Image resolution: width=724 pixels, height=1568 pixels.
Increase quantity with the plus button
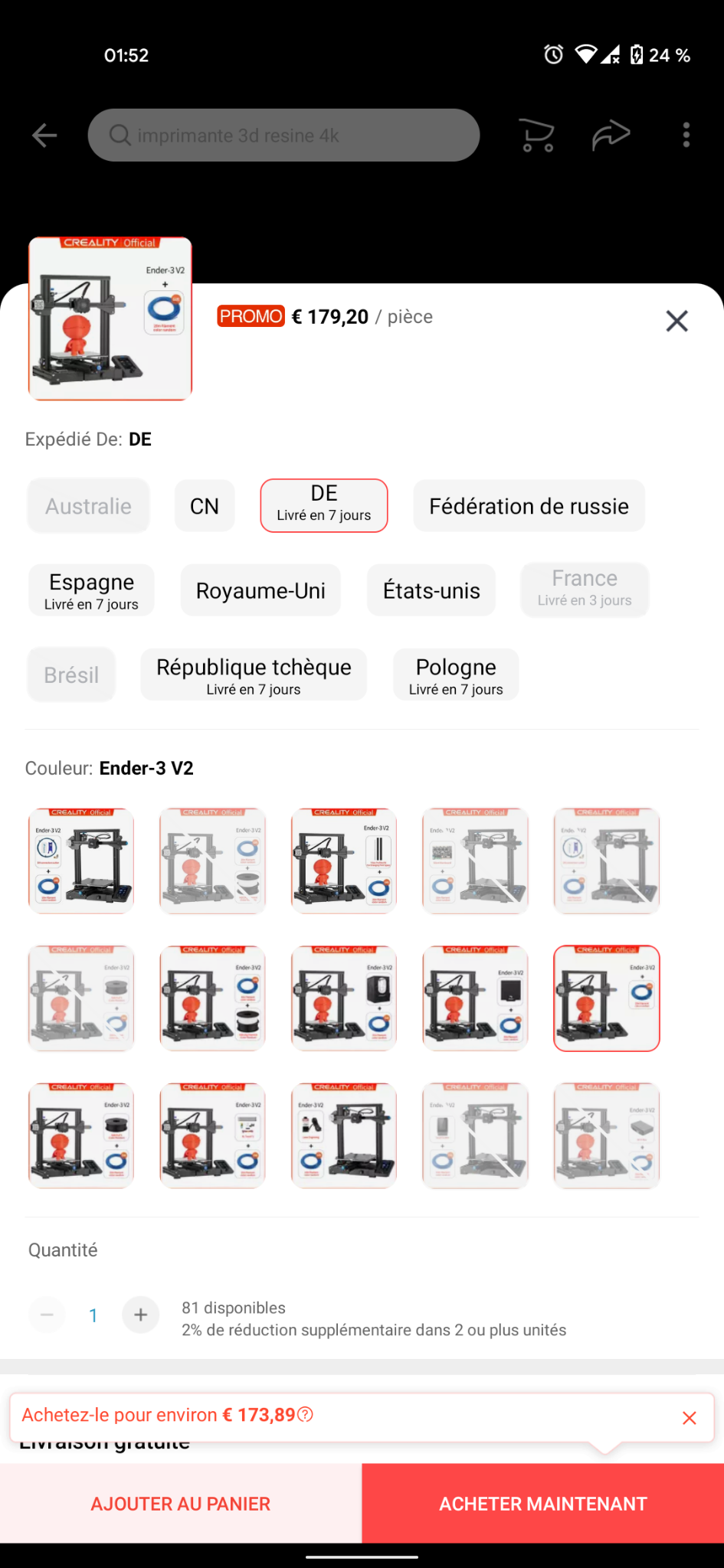[x=141, y=1315]
